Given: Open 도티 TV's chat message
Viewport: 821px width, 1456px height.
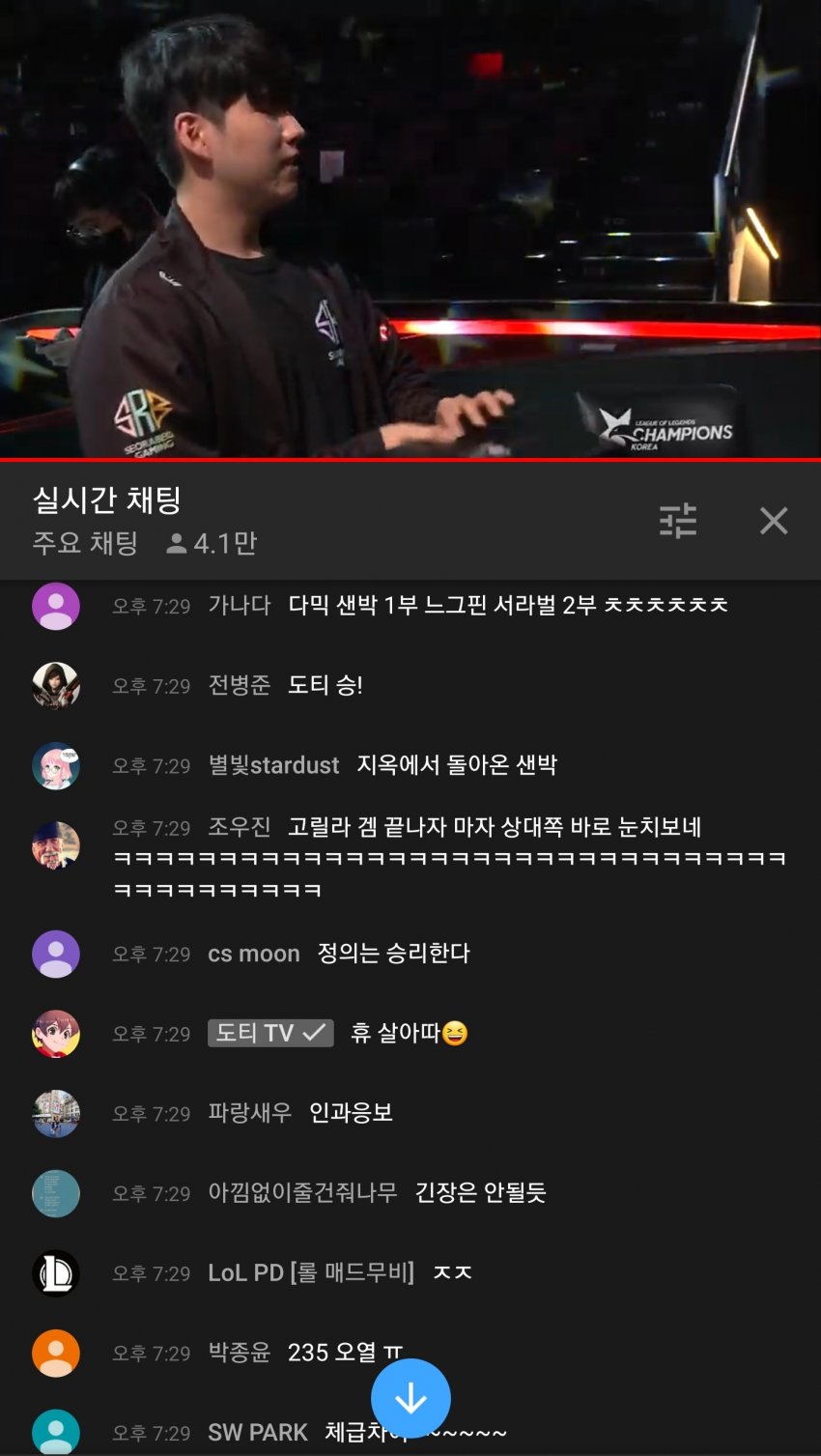Looking at the screenshot, I should coord(409,1033).
